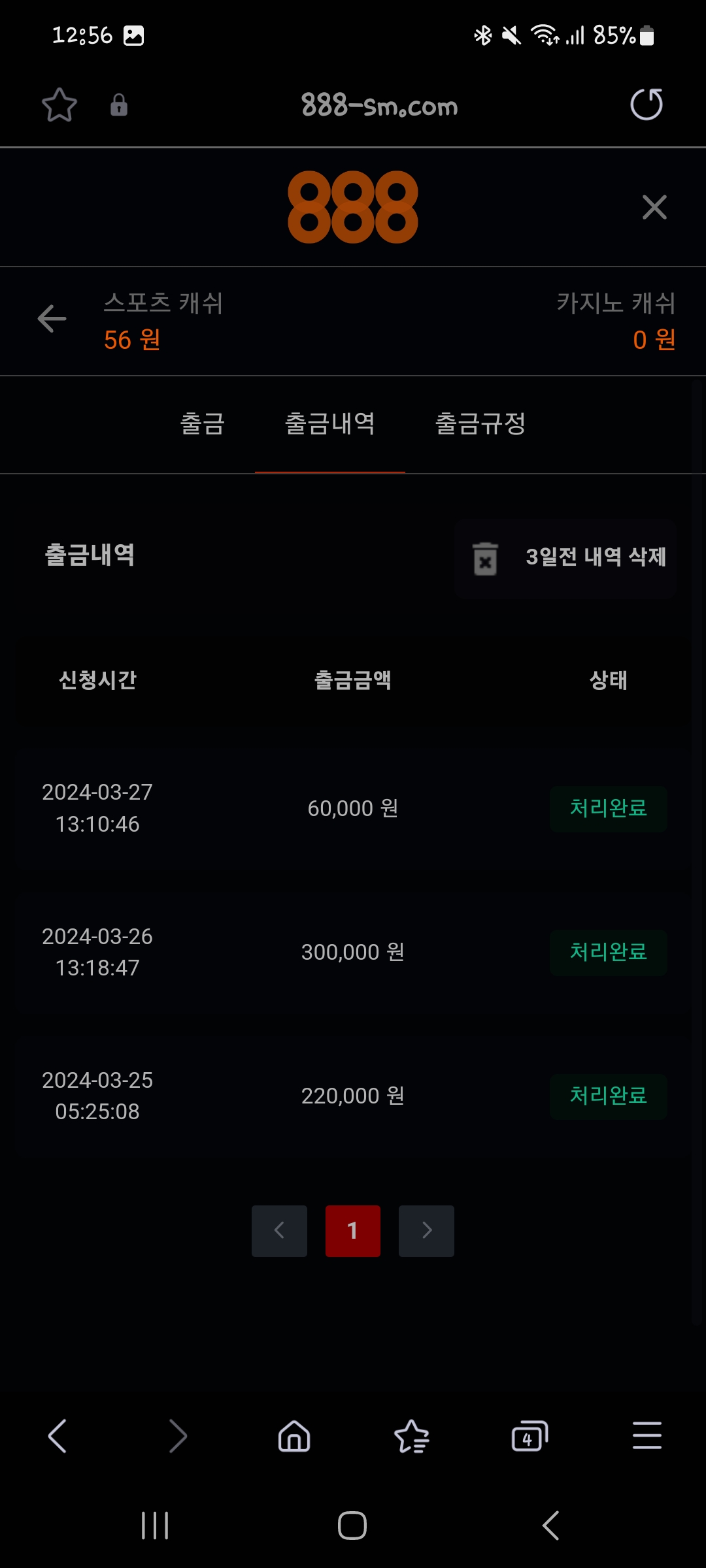
Task: Open the browser hamburger menu
Action: click(647, 1436)
